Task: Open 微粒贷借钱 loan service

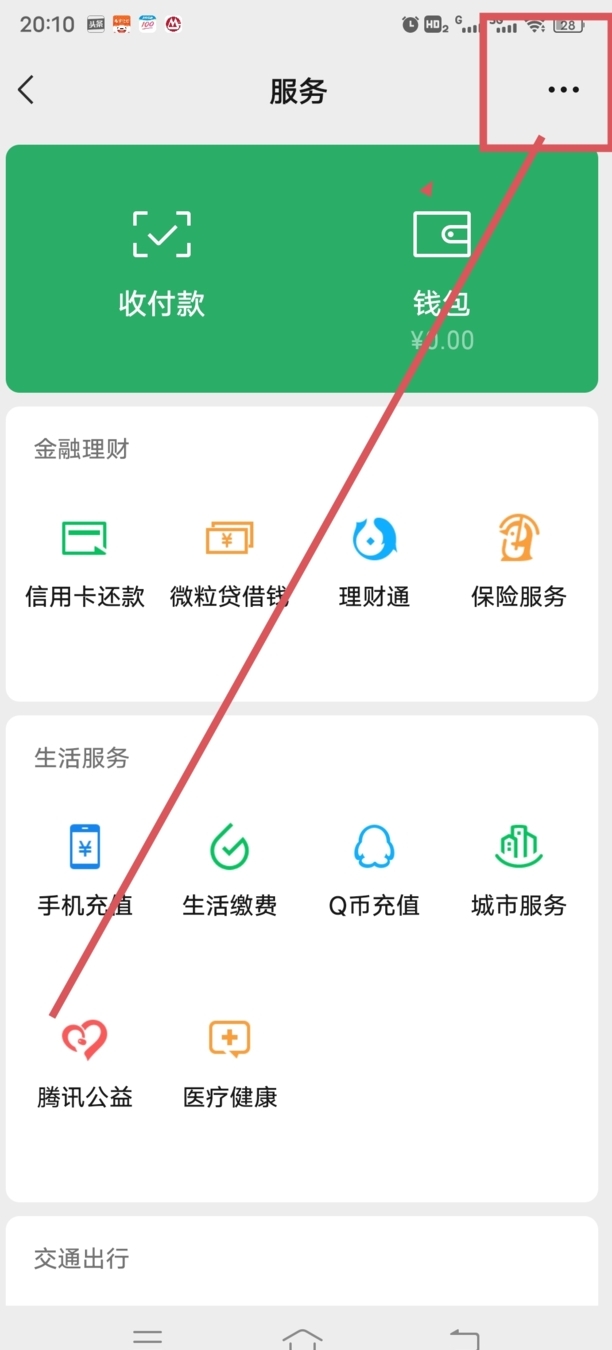Action: tap(229, 562)
